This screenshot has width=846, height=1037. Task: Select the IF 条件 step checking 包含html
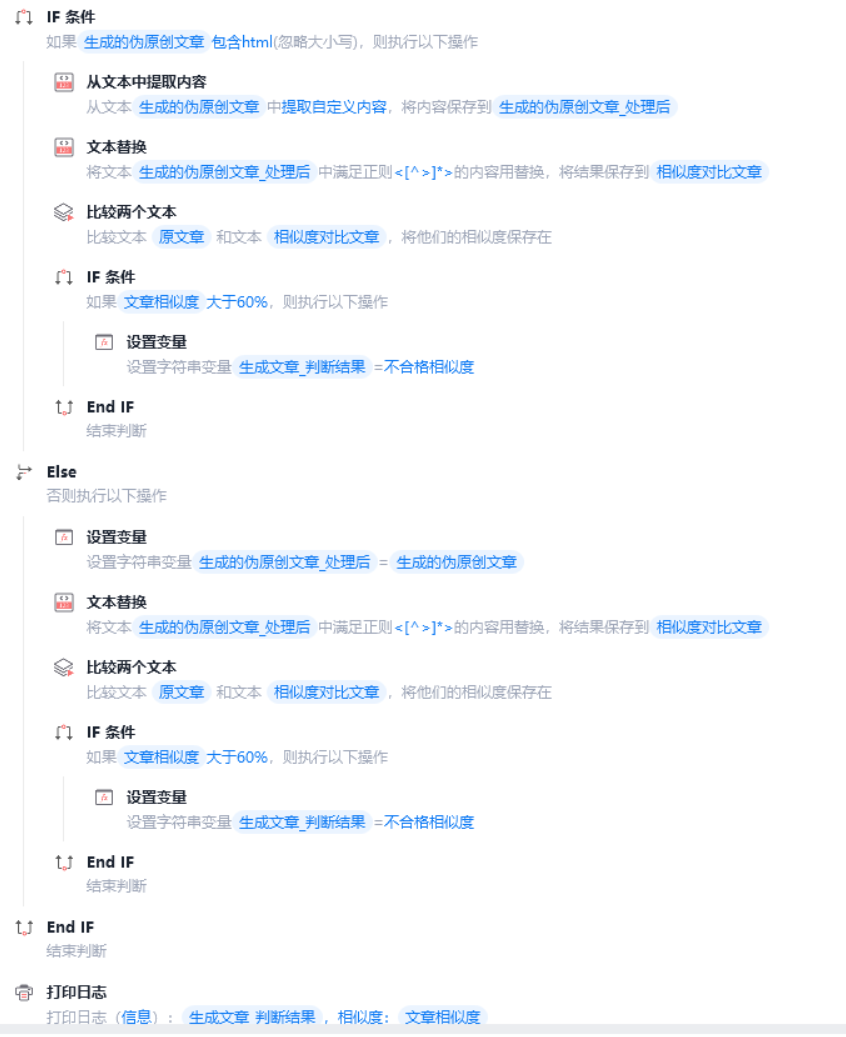[70, 17]
